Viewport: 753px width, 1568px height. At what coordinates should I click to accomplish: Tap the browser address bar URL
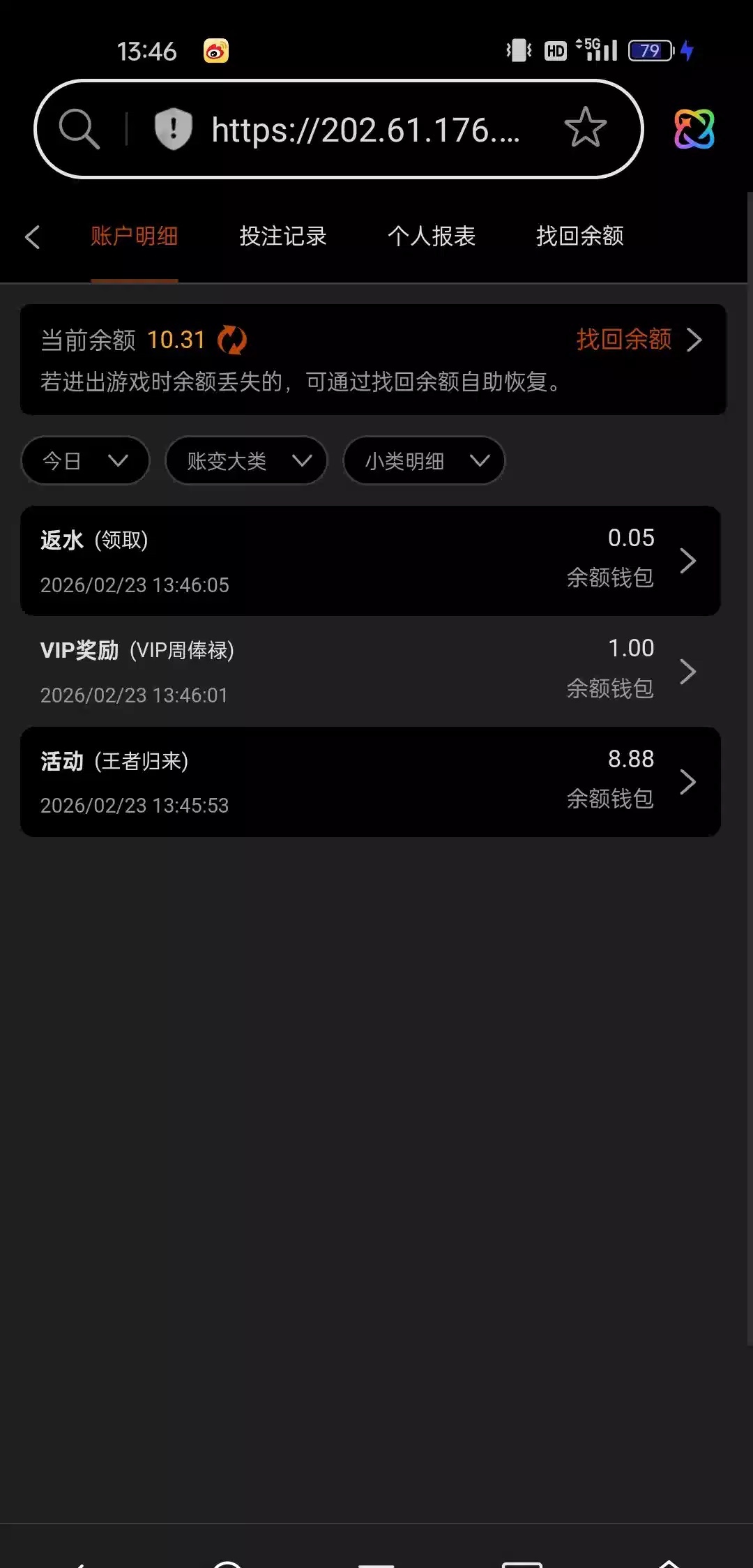365,130
